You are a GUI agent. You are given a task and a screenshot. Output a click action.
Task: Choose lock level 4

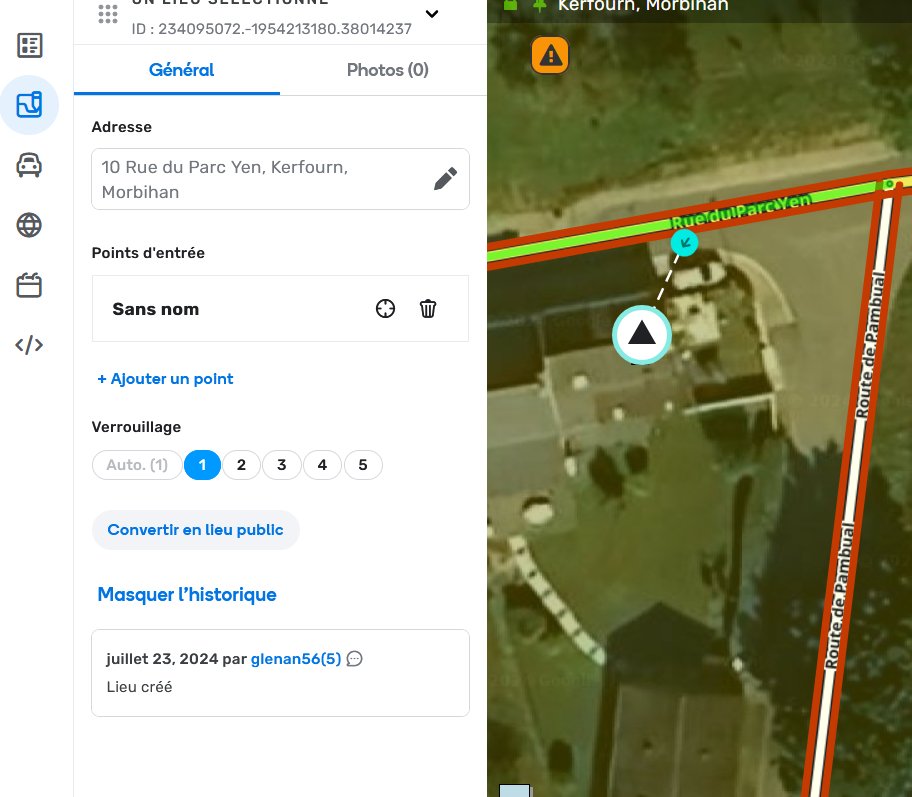[322, 465]
